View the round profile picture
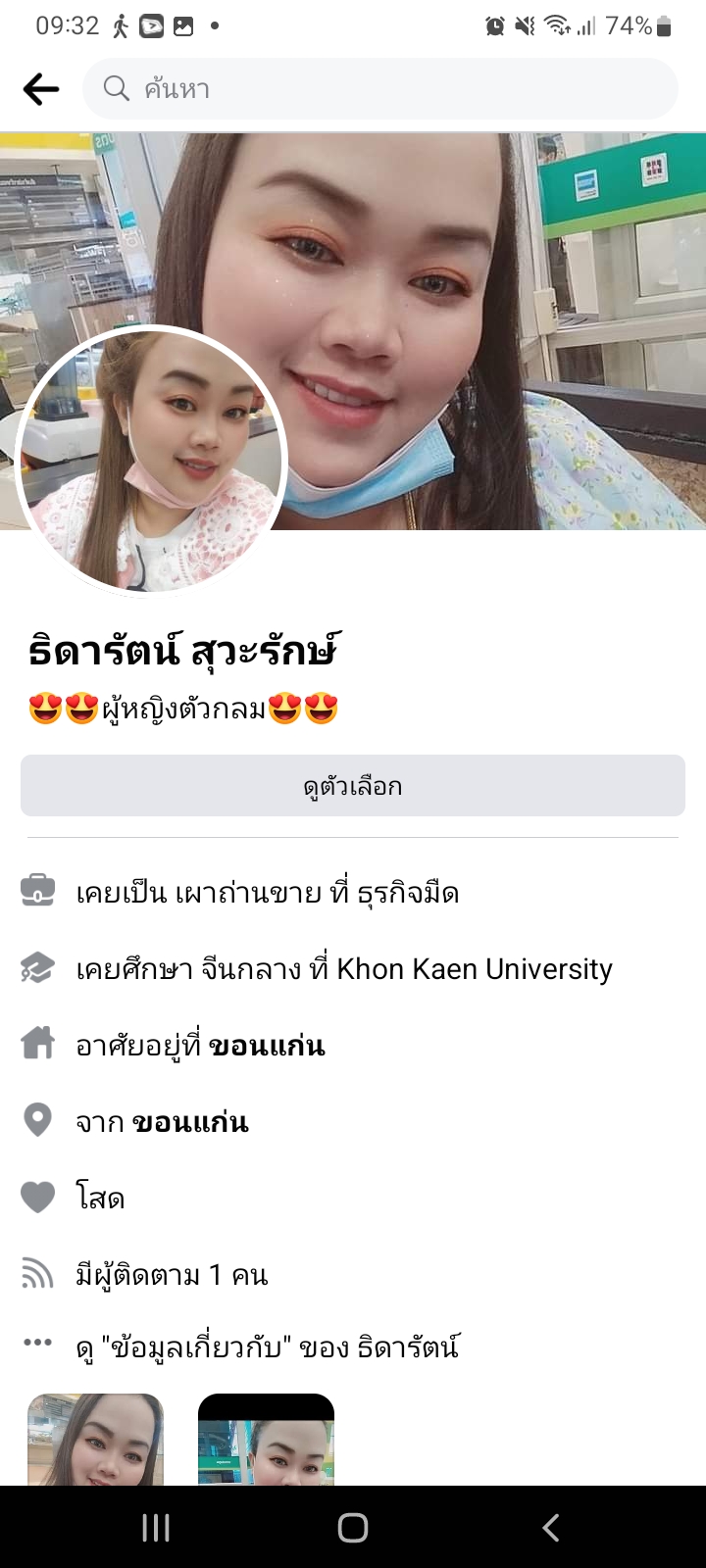 pos(152,461)
